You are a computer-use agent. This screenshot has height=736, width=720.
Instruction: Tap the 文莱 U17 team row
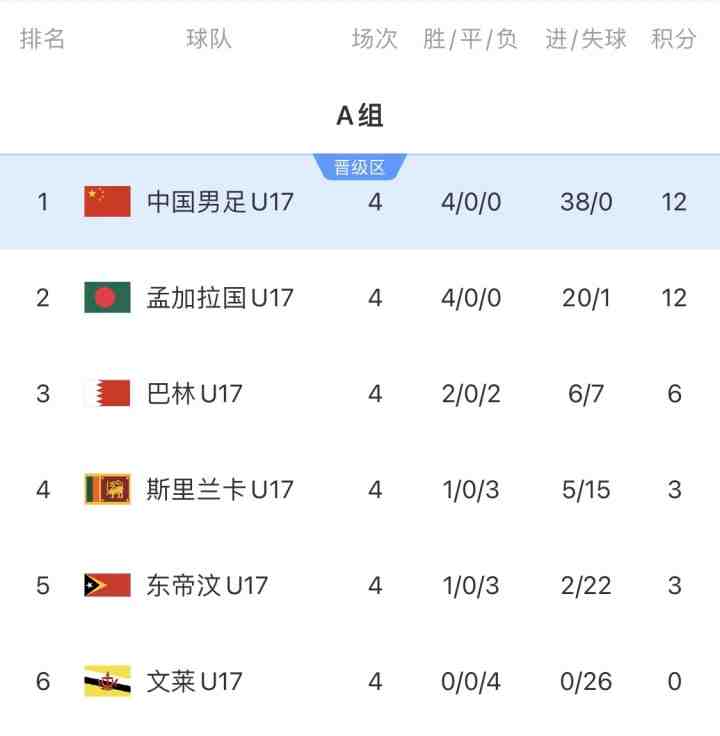[x=195, y=682]
